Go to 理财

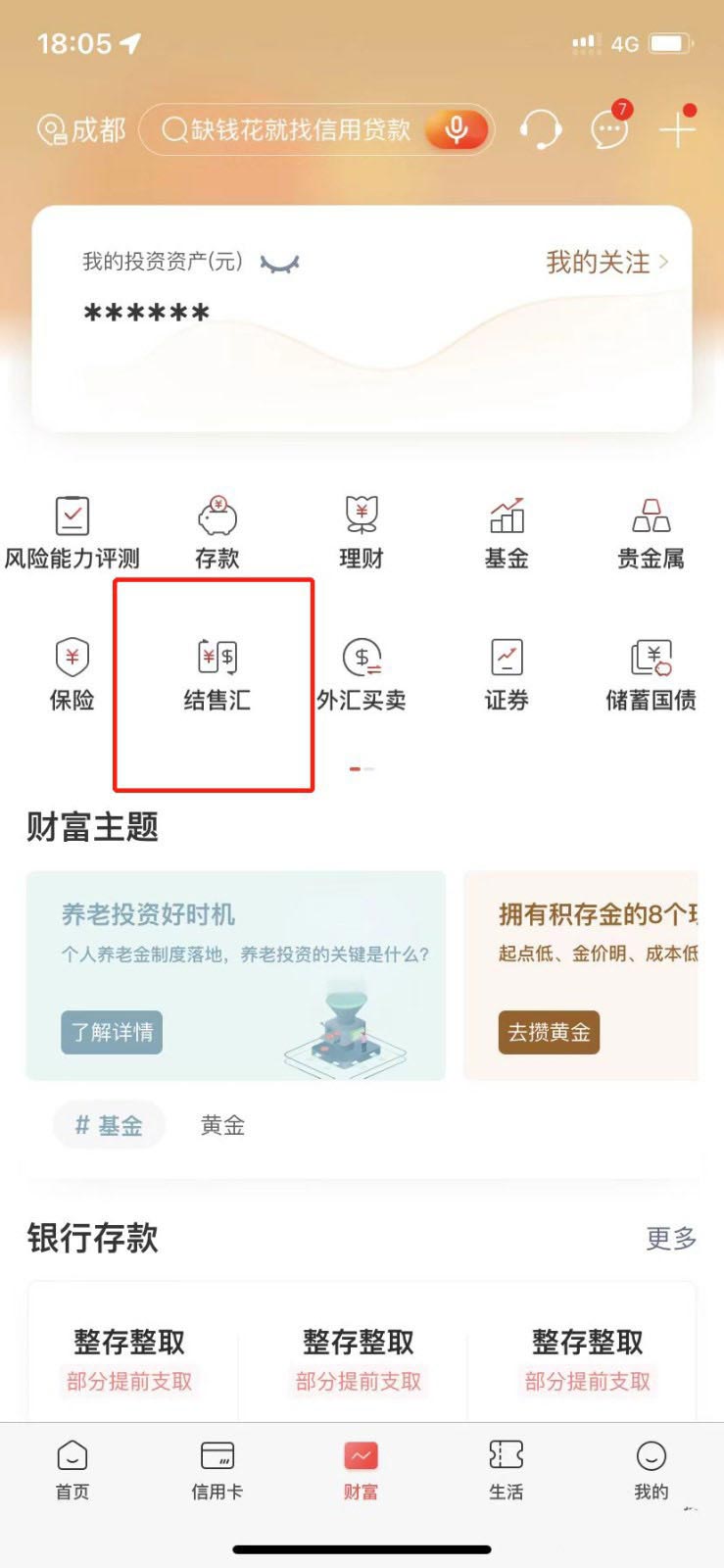pyautogui.click(x=361, y=533)
